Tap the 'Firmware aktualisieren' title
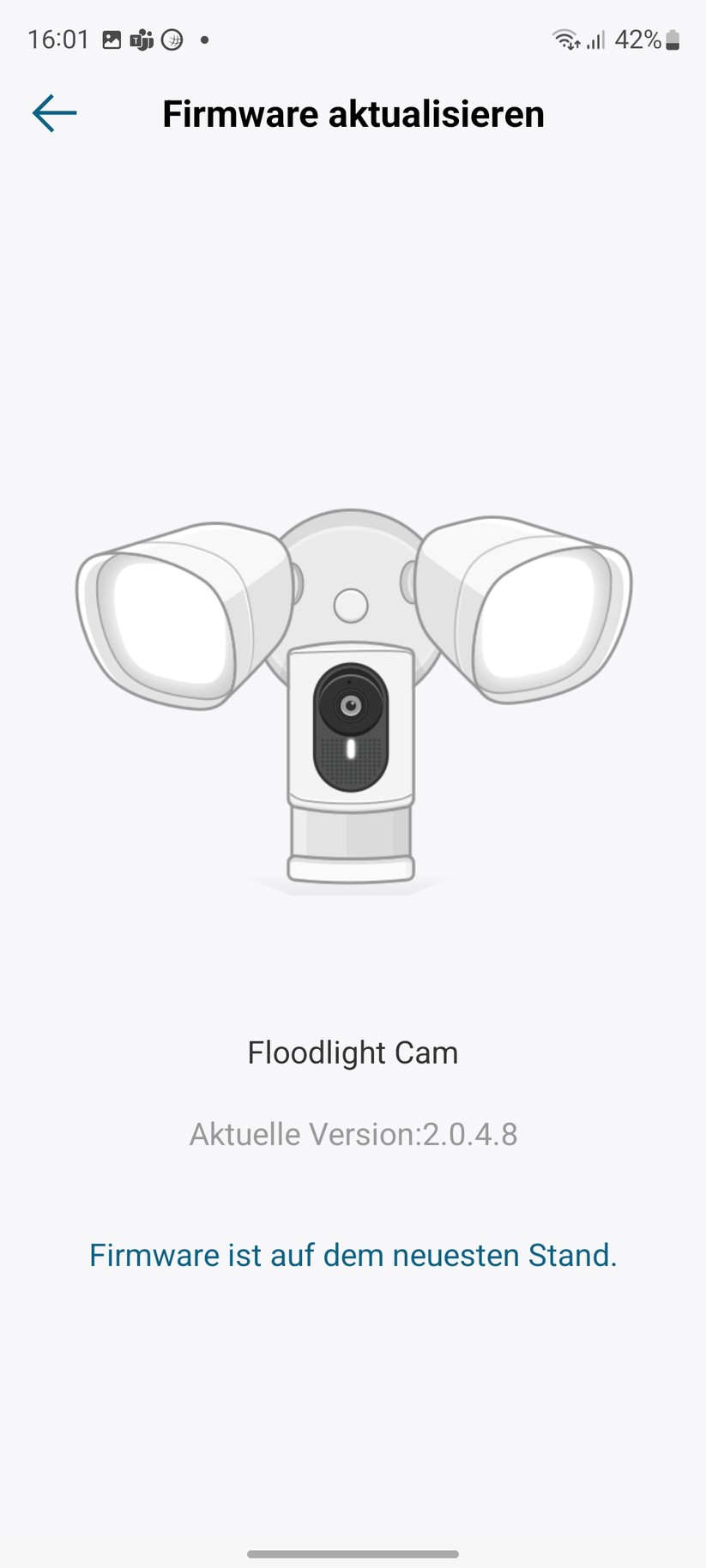Screen dimensions: 706x1568 (x=353, y=113)
